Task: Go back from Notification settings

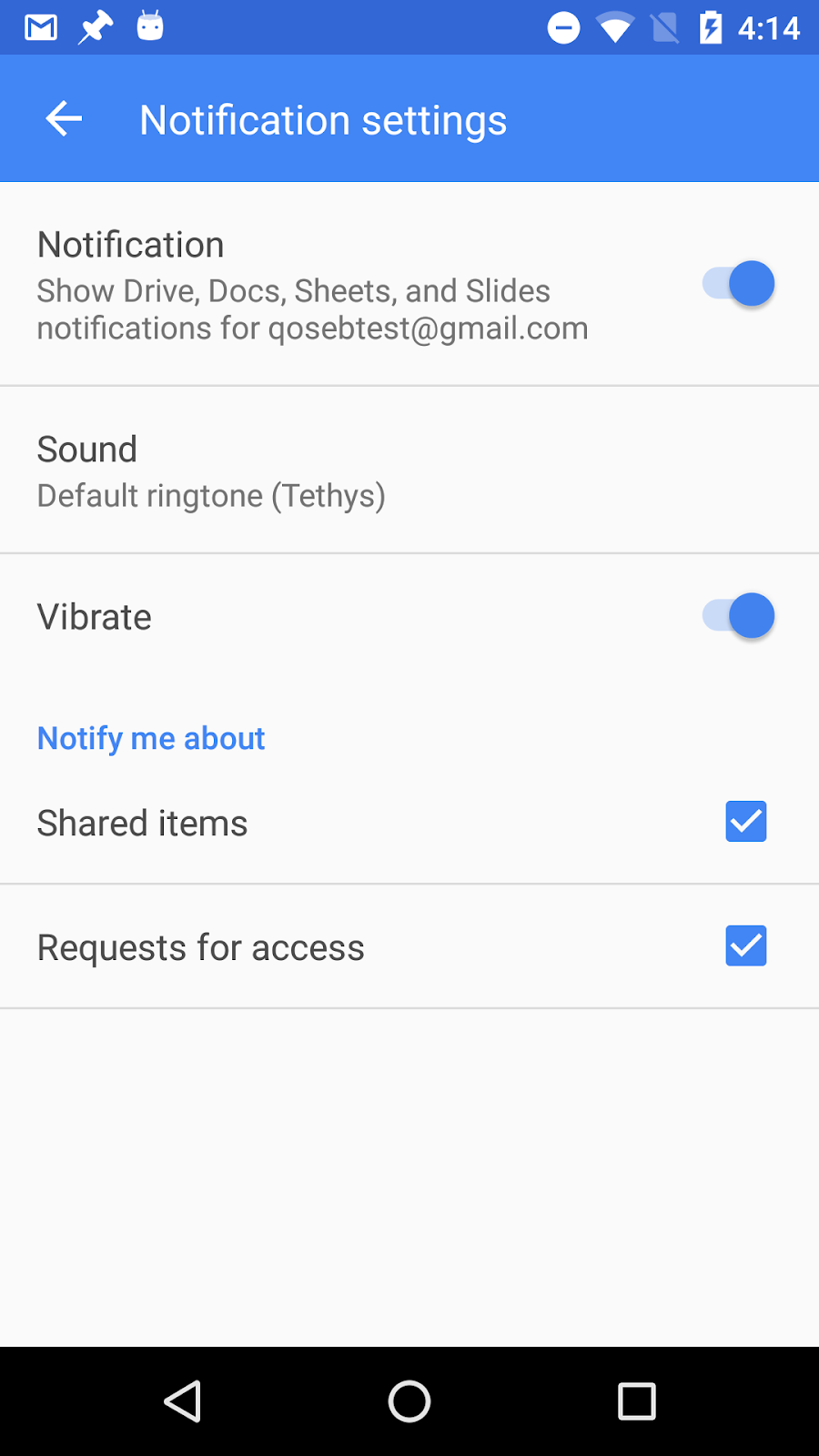Action: [x=64, y=119]
